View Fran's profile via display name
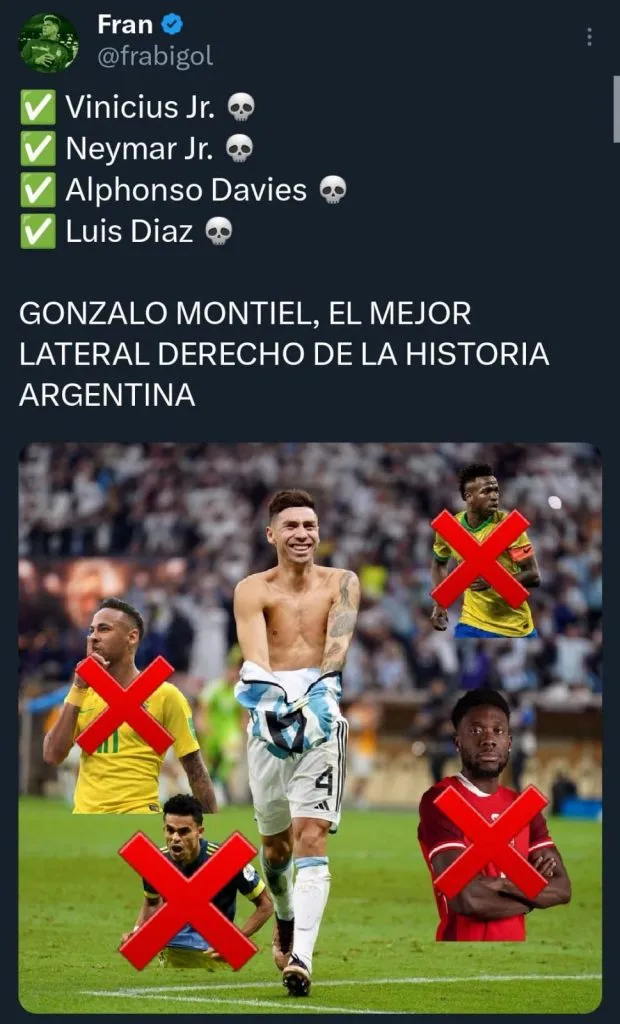 125,25
